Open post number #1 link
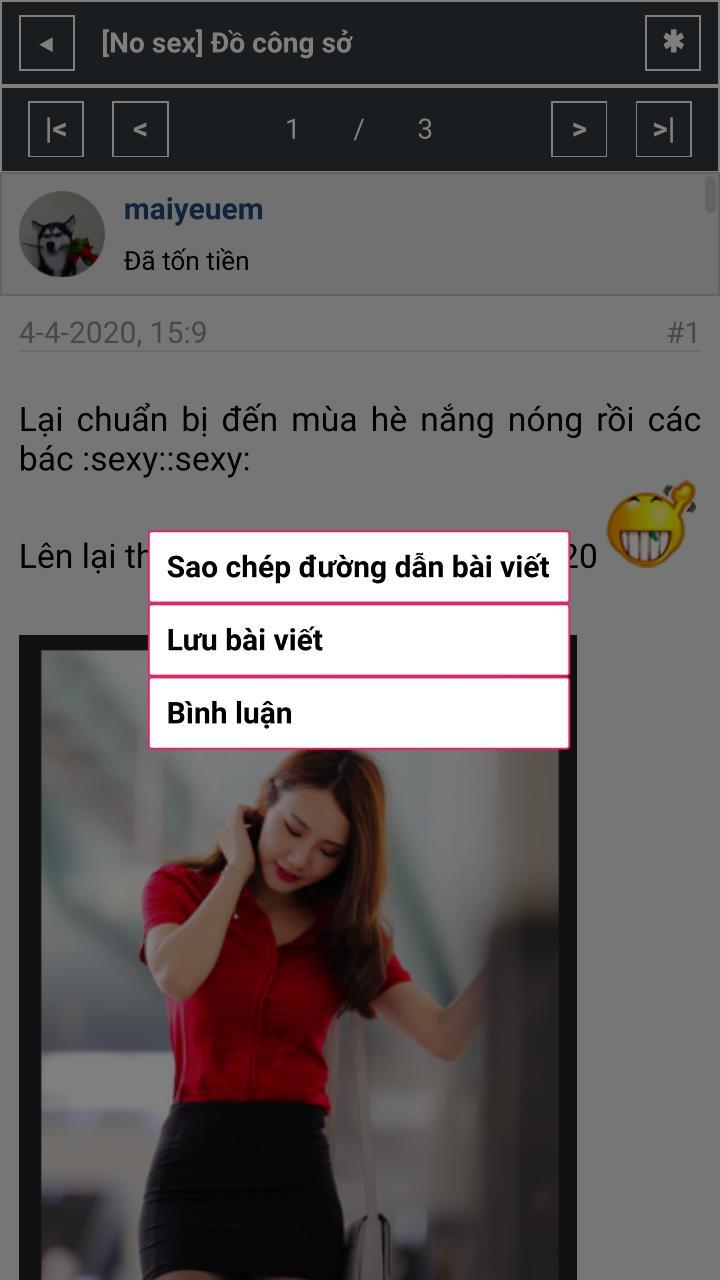Screen dimensions: 720x1280 (x=683, y=333)
